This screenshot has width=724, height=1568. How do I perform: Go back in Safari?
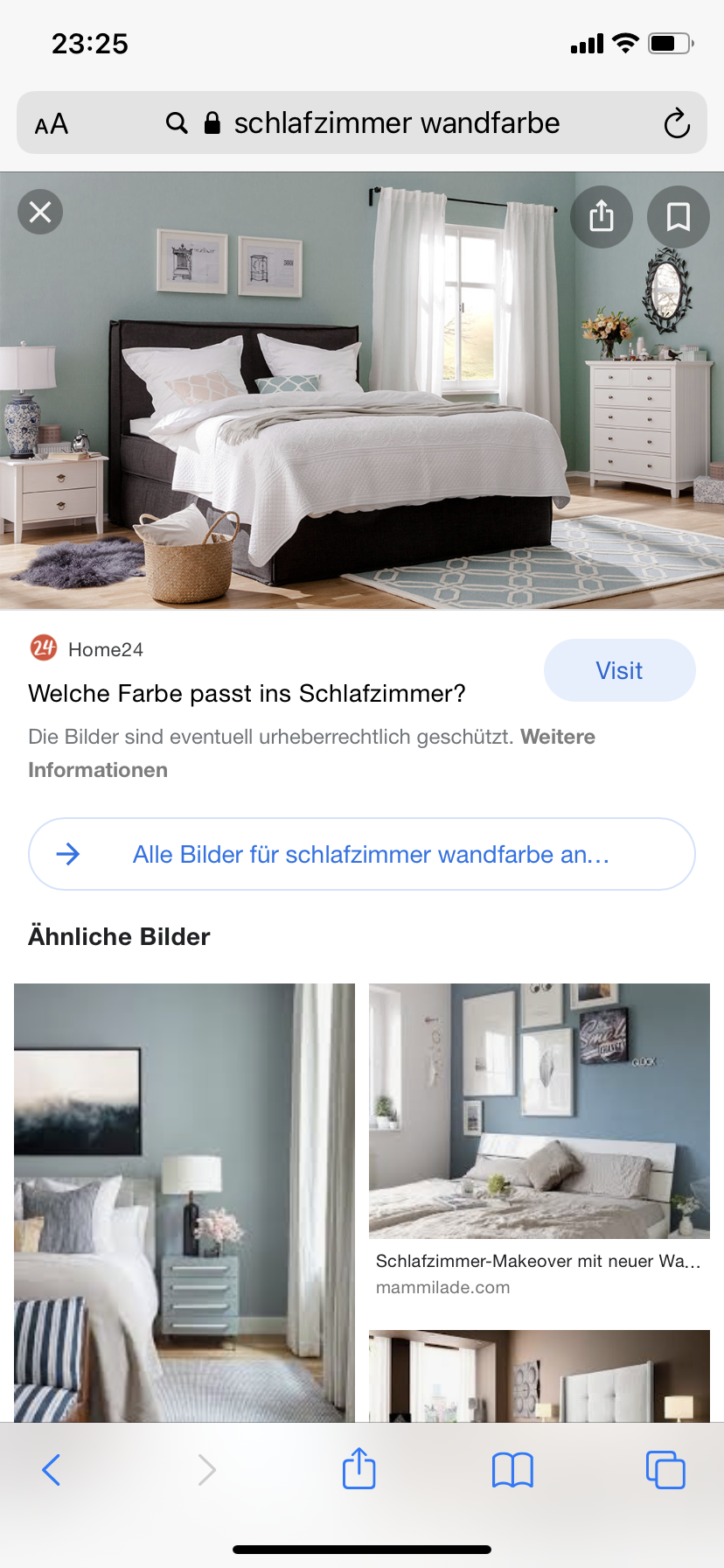(x=52, y=1470)
